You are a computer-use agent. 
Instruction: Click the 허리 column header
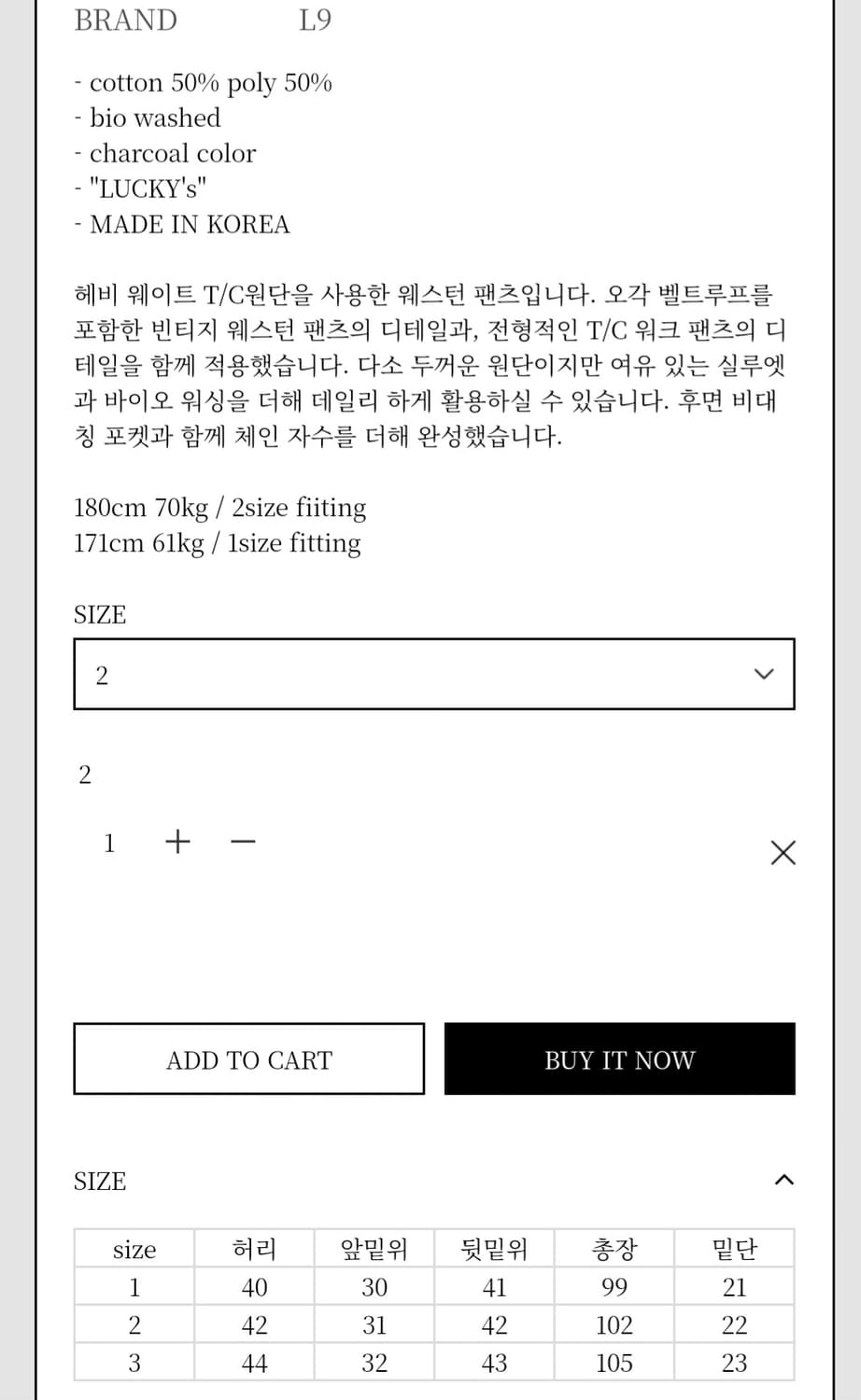coord(253,1248)
